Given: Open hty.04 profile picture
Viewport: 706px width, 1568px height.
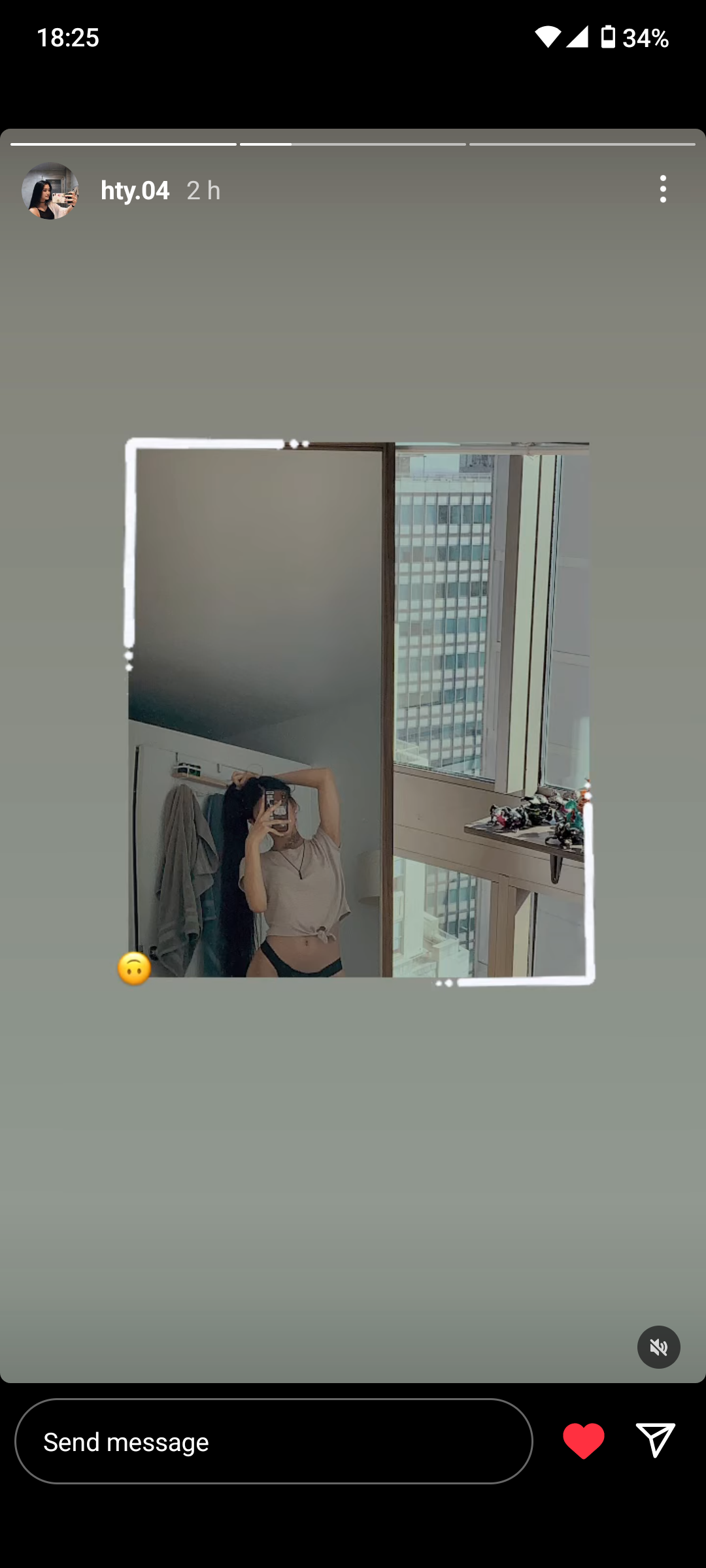Looking at the screenshot, I should point(50,191).
